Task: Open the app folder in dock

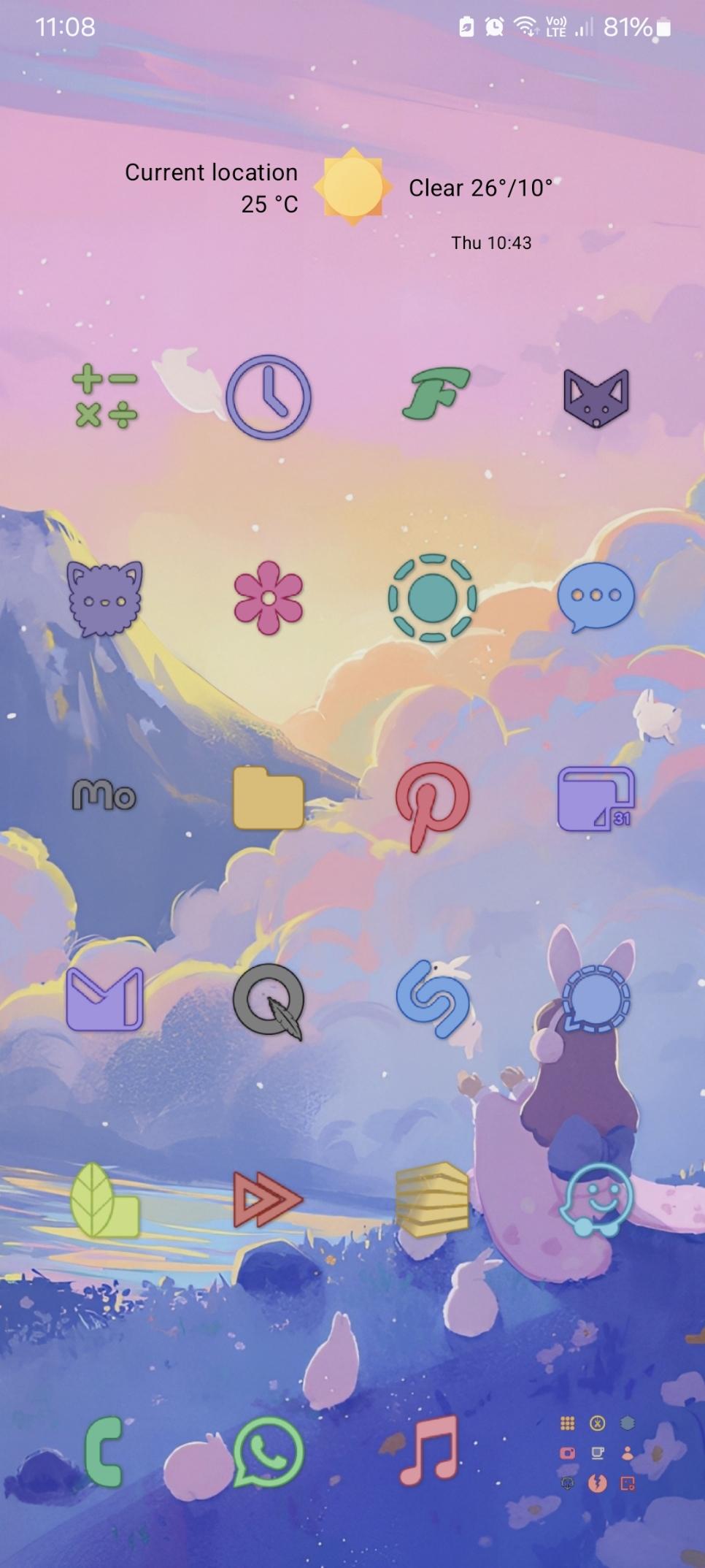Action: (597, 1453)
